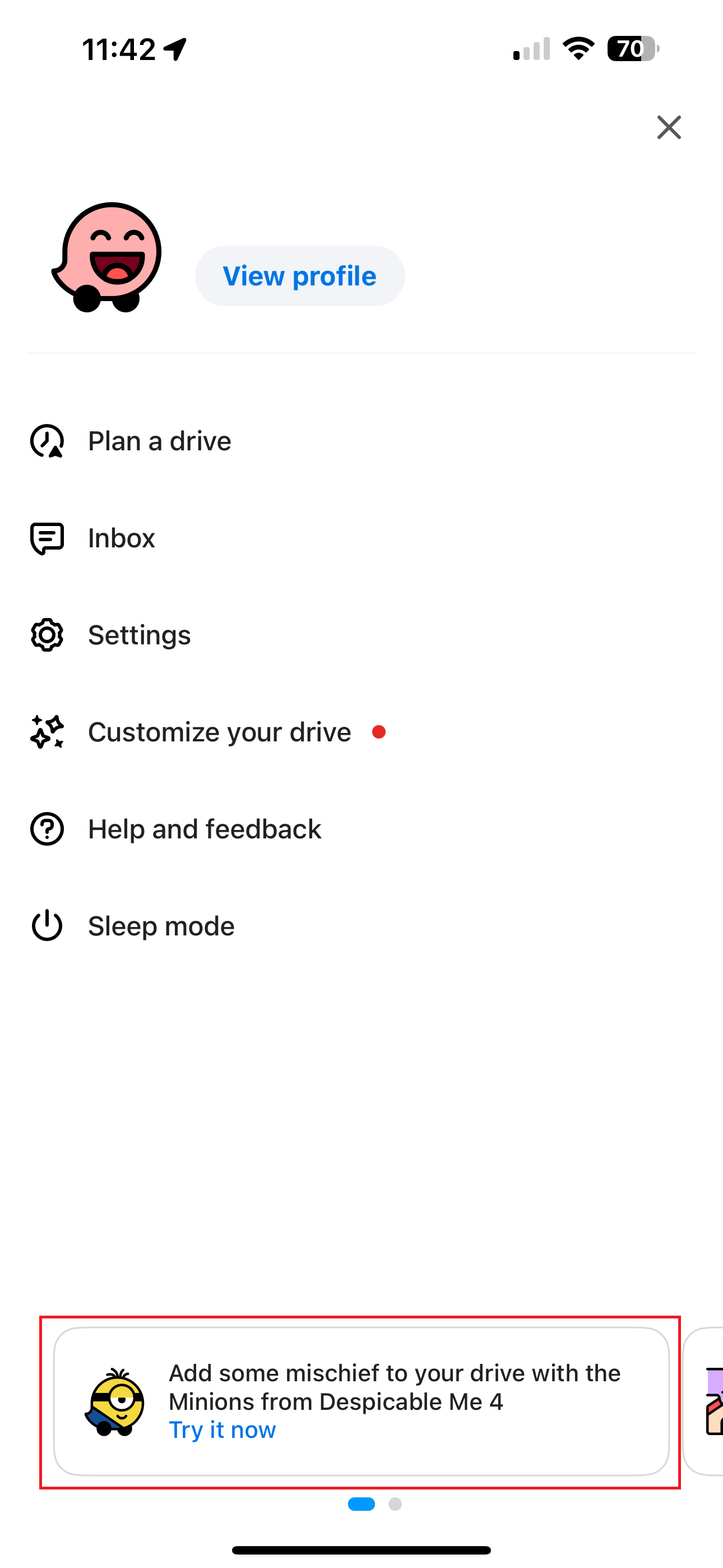Close the menu with the X
This screenshot has height=1568, width=723.
(668, 128)
